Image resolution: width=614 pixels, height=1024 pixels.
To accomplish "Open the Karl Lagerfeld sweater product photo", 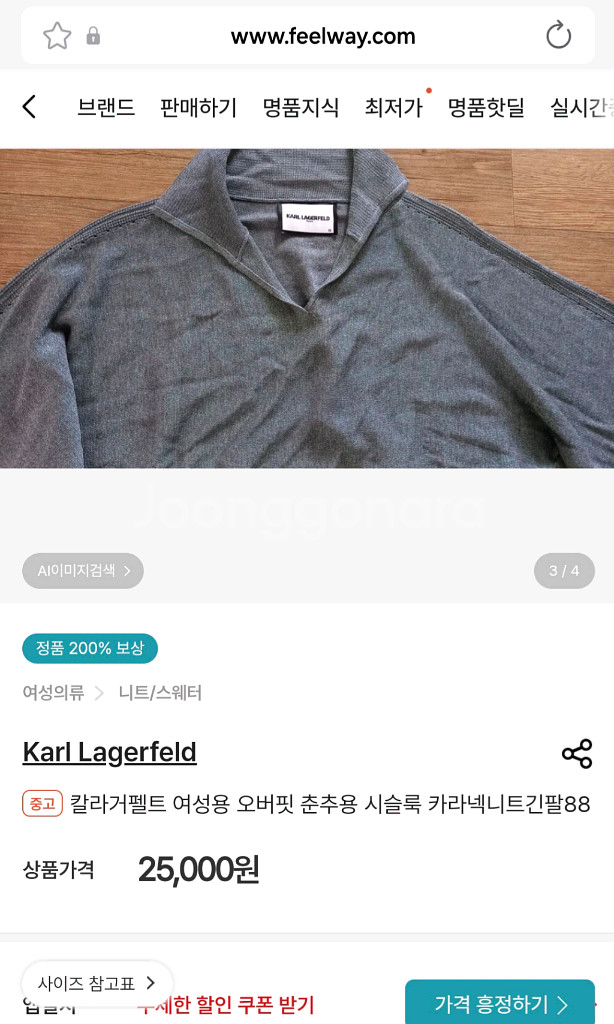I will 307,310.
